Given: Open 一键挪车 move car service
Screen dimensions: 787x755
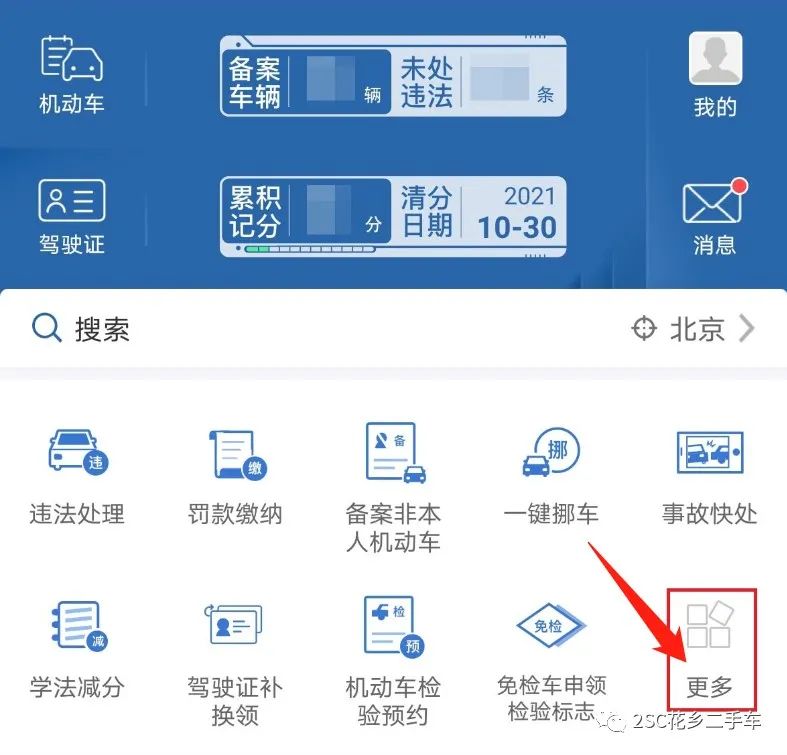Looking at the screenshot, I should pos(551,475).
